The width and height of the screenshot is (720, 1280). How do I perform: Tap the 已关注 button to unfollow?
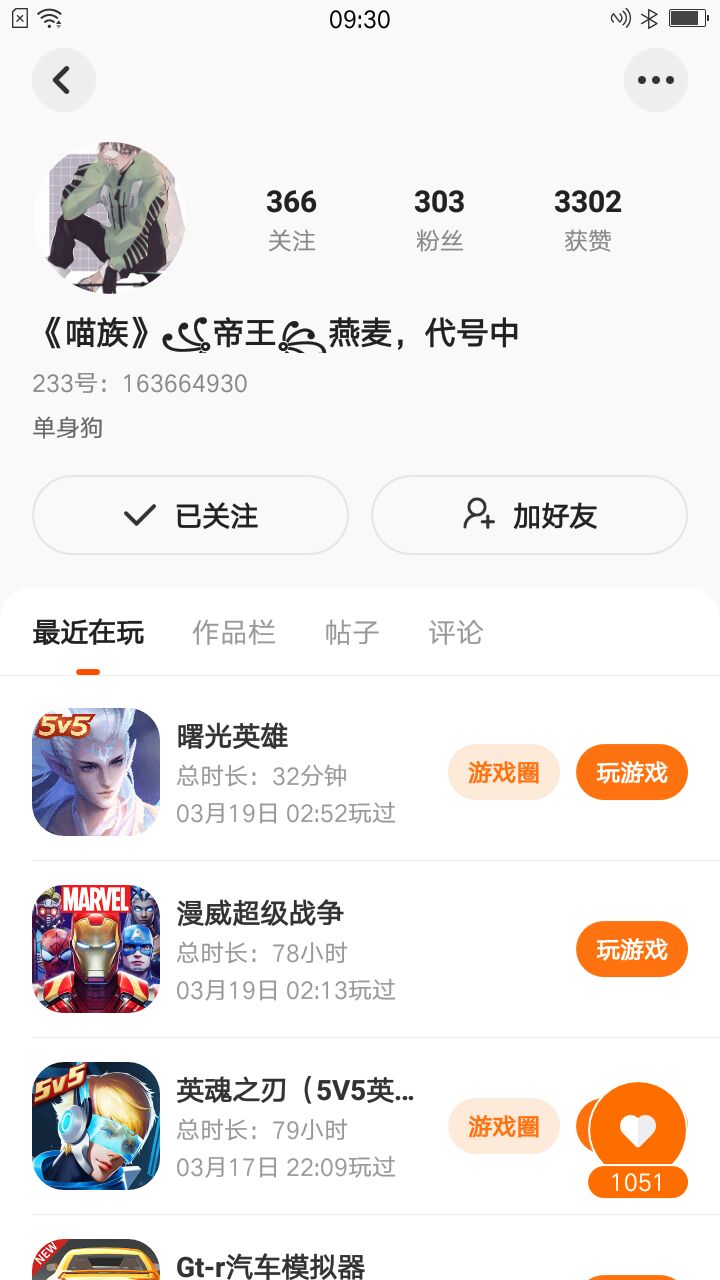[190, 515]
